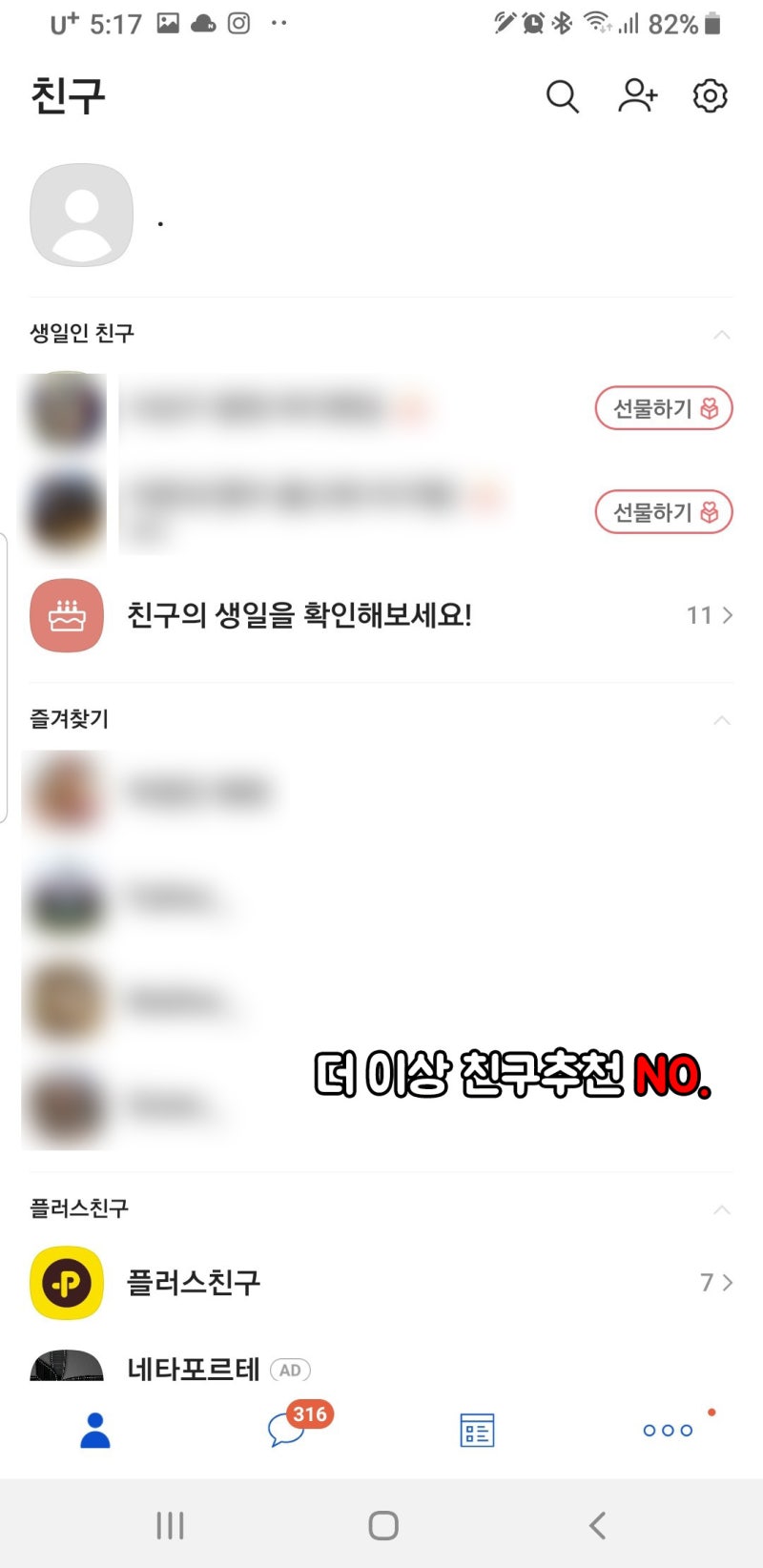Screen dimensions: 763x1568
Task: Select the friends tab
Action: coord(95,1430)
